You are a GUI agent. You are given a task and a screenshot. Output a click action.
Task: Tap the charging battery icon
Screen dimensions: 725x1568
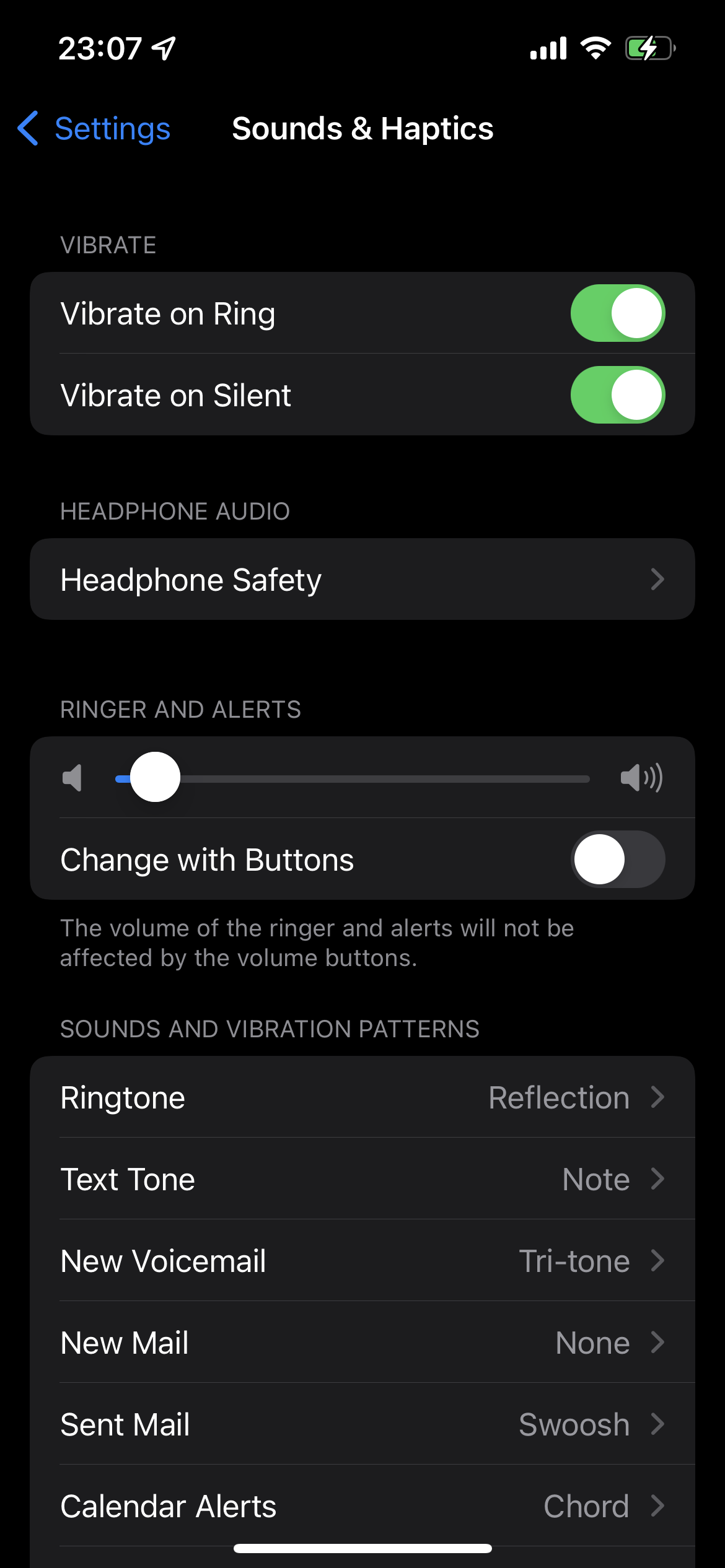coord(649,48)
